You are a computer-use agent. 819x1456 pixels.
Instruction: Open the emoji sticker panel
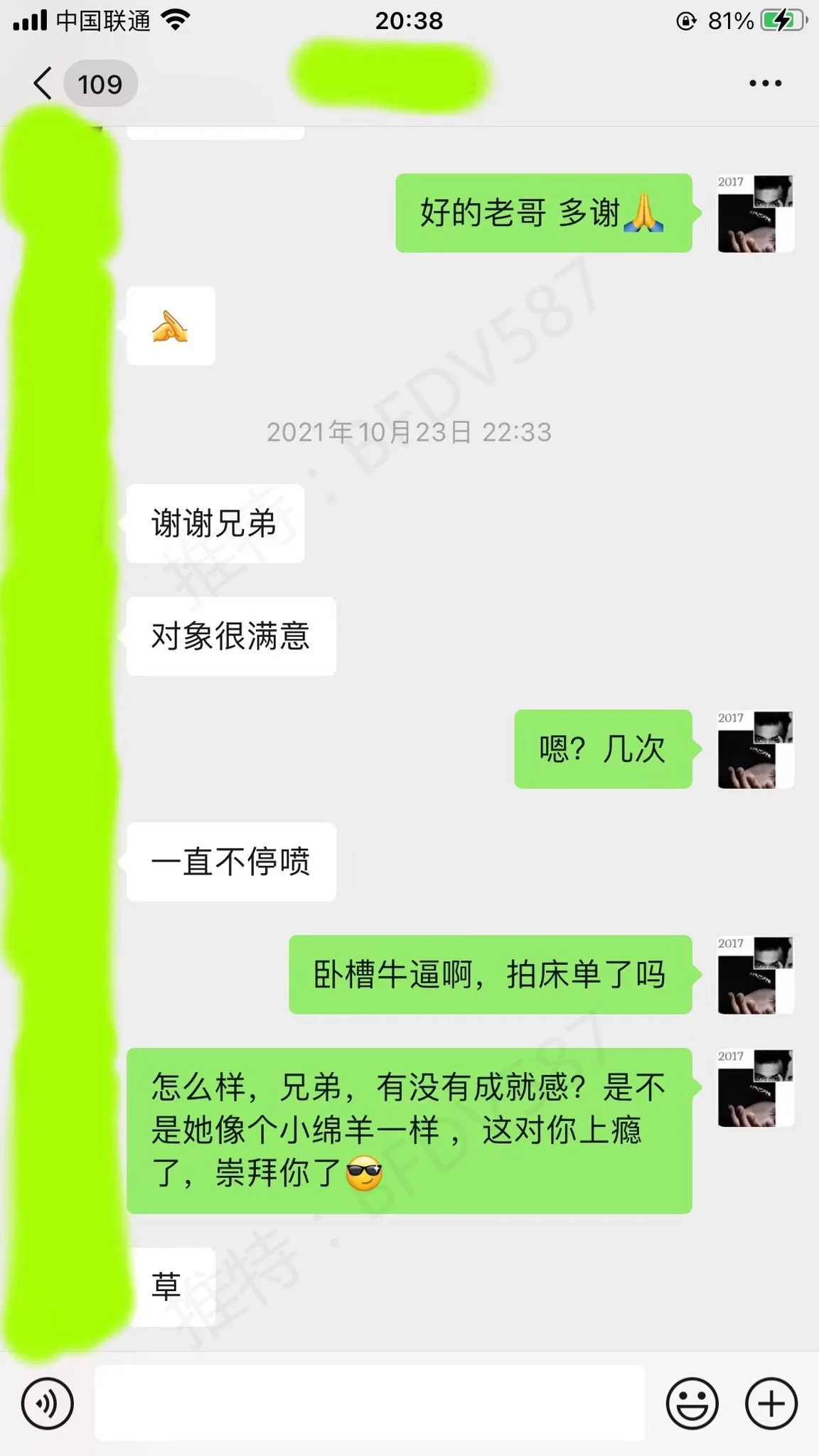point(692,1403)
